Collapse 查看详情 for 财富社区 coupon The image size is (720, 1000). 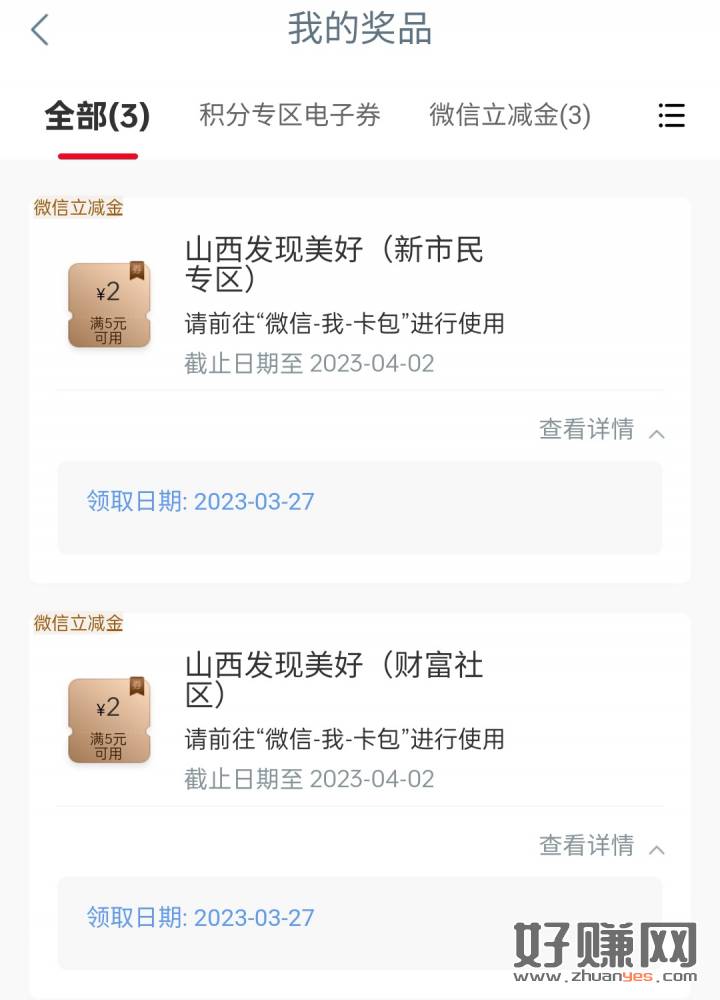click(601, 846)
